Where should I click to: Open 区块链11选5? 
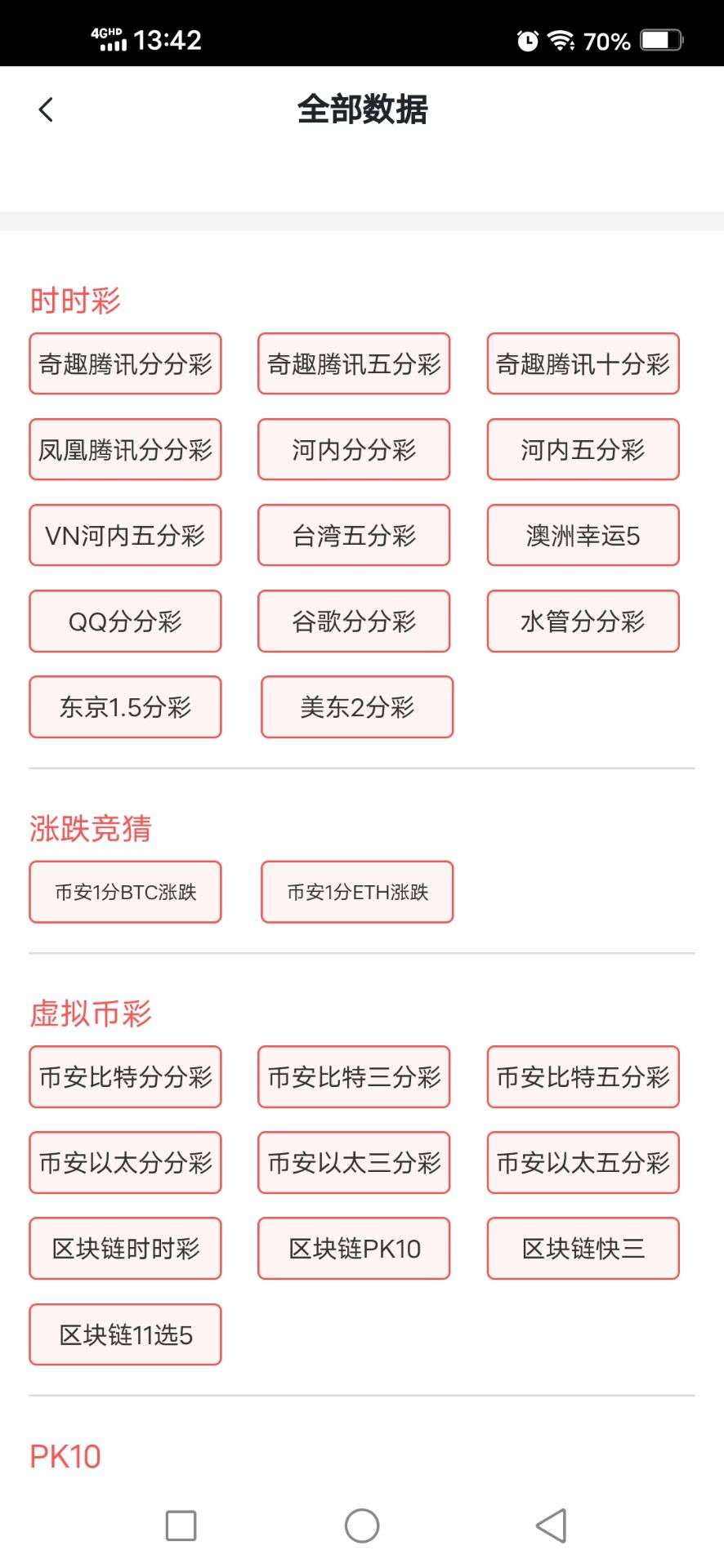(x=125, y=1334)
